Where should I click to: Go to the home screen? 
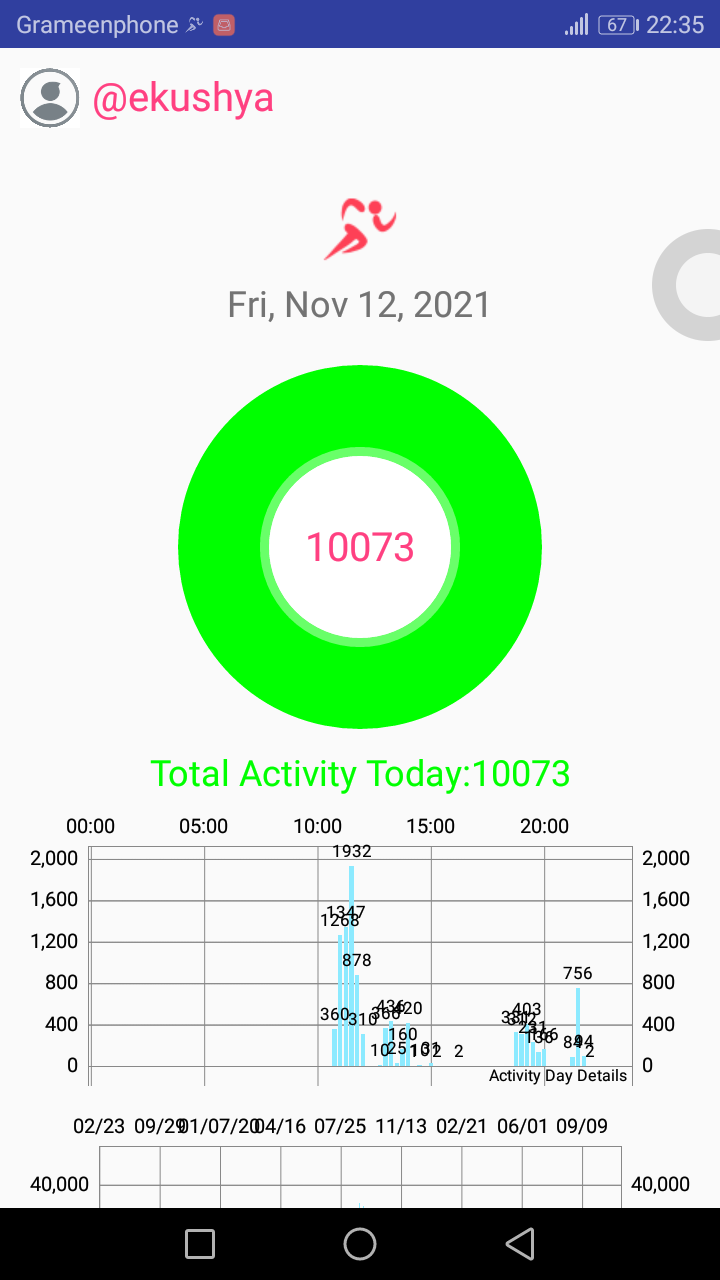point(360,1244)
